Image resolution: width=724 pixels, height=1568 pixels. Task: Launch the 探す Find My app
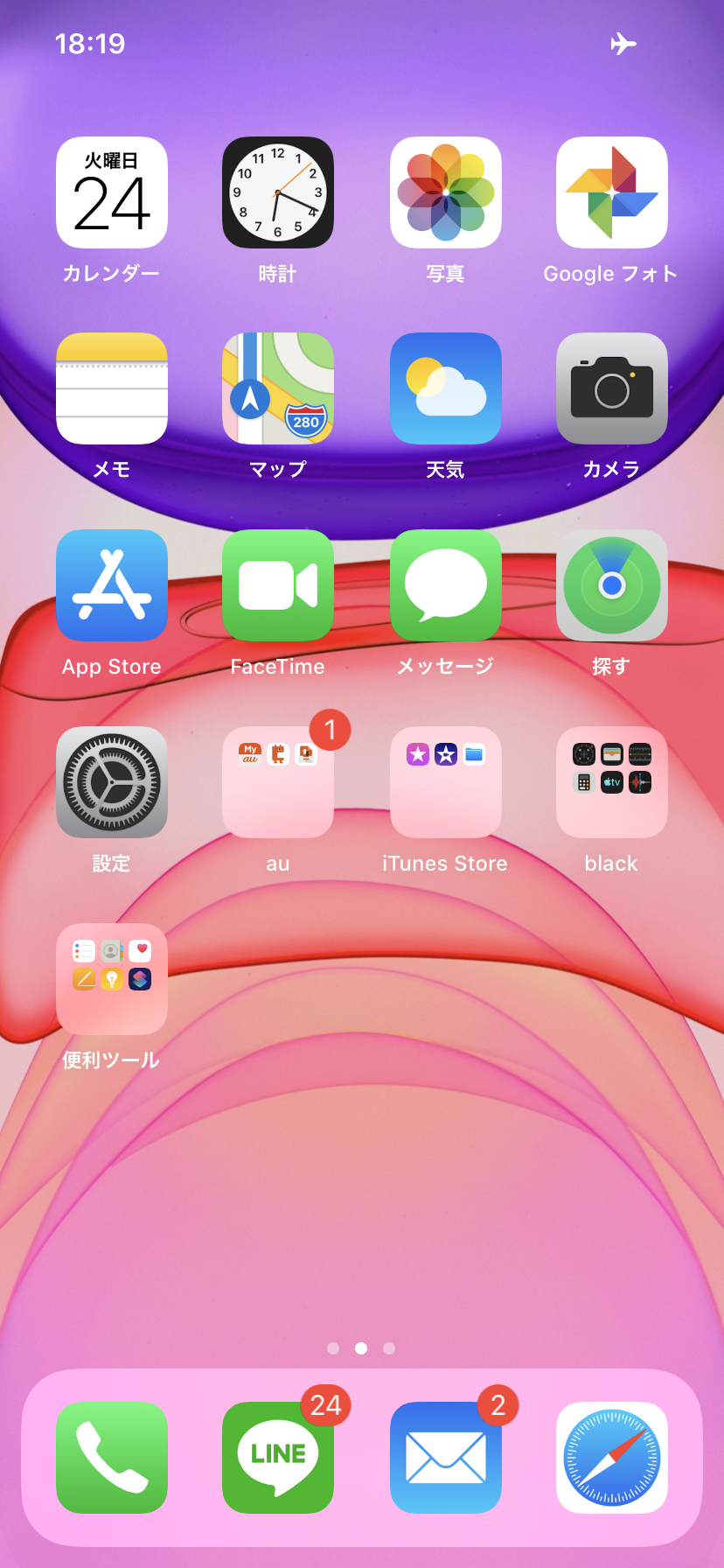click(x=612, y=585)
